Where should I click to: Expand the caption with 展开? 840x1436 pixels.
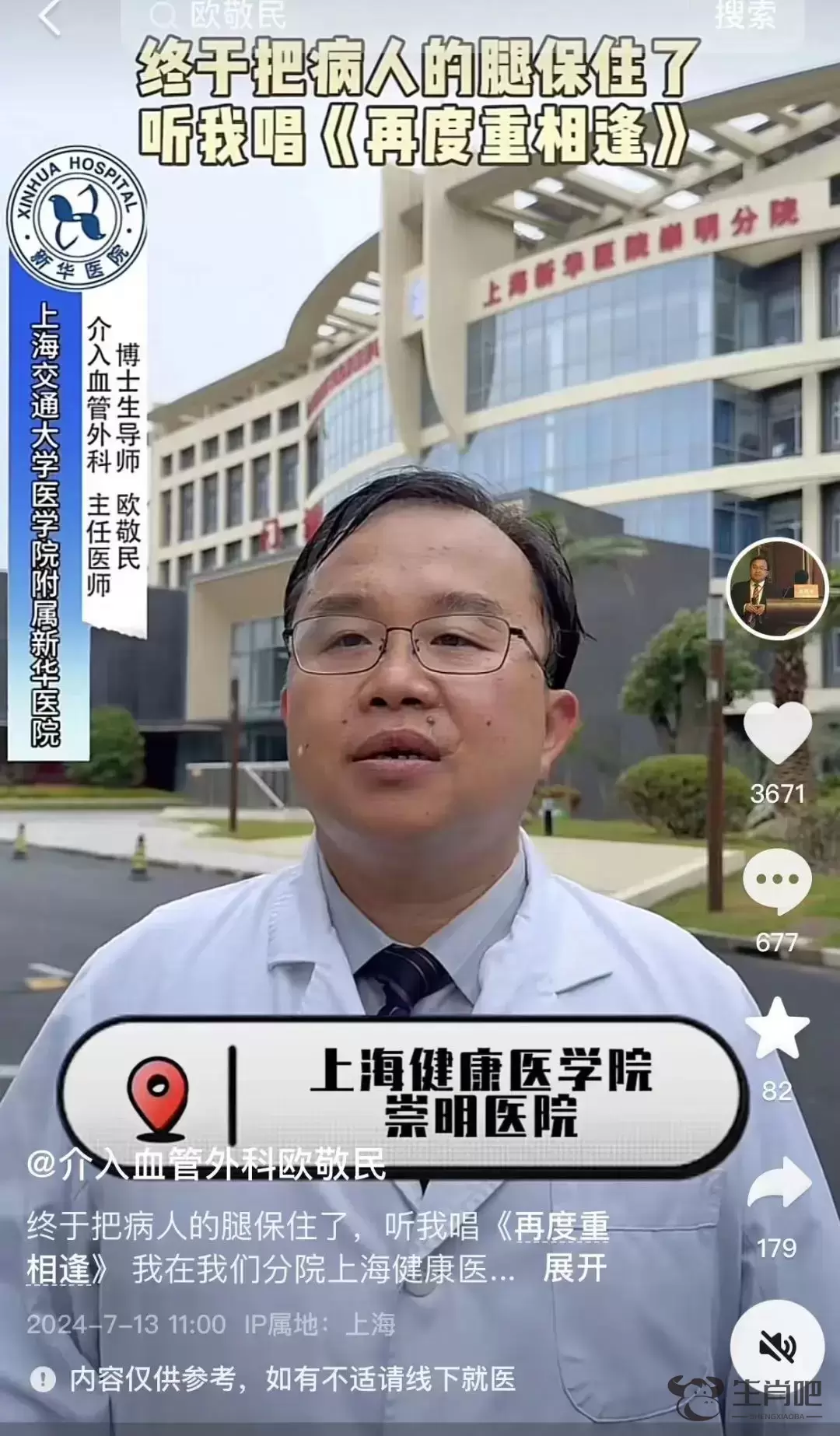[x=575, y=1269]
